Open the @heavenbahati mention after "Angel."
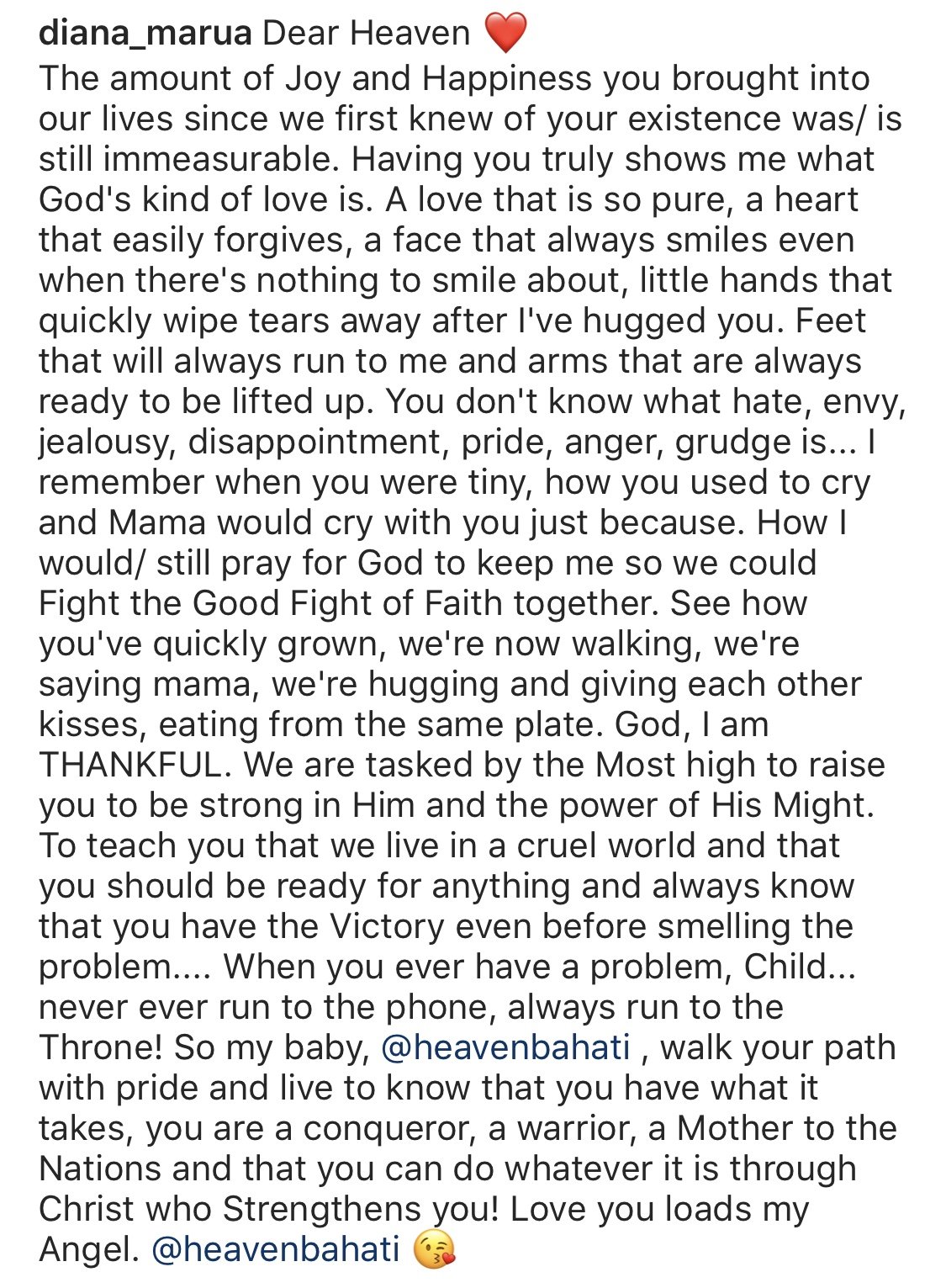The width and height of the screenshot is (946, 1288). [x=275, y=1249]
